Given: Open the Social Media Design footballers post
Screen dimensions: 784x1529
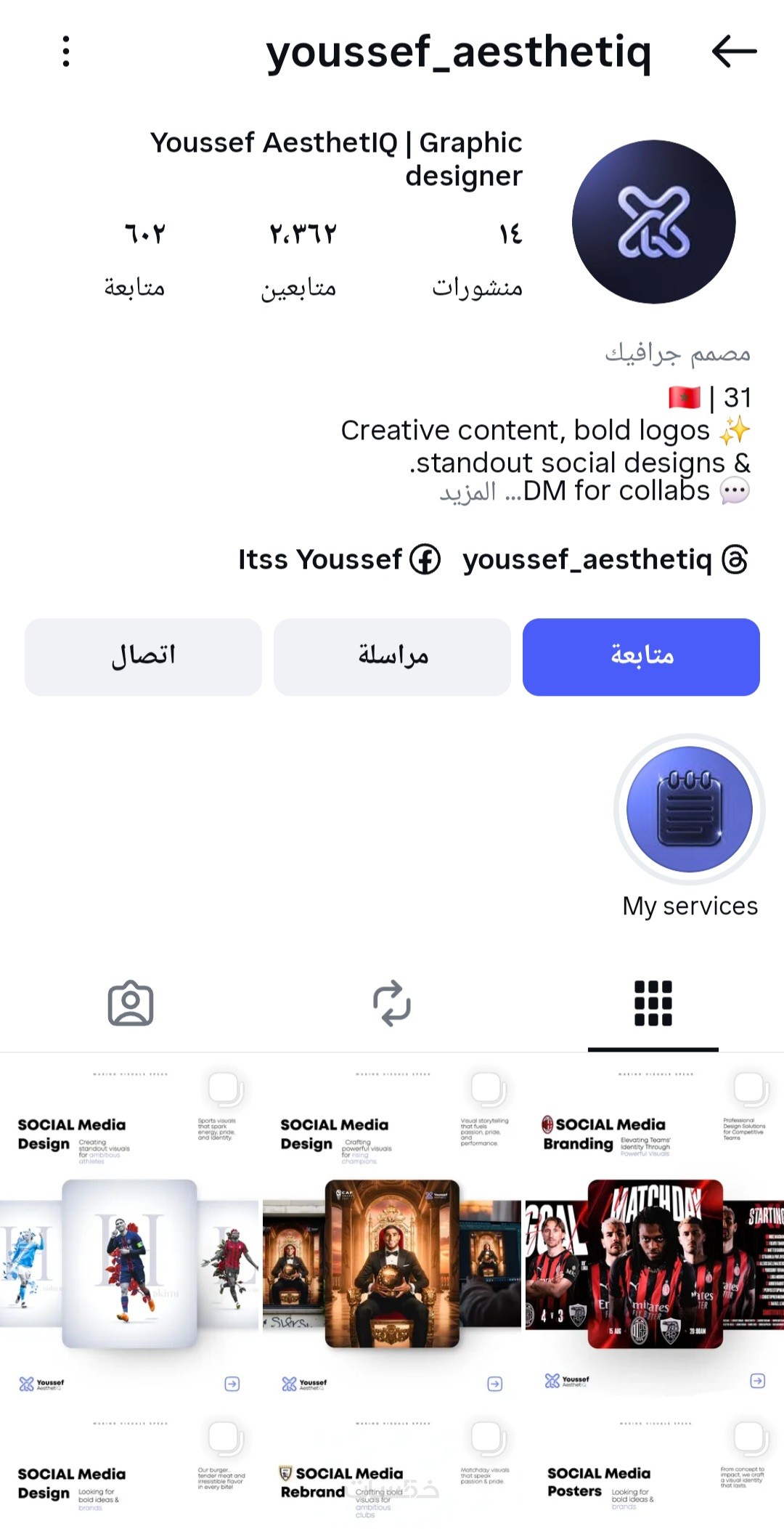Looking at the screenshot, I should (129, 1232).
